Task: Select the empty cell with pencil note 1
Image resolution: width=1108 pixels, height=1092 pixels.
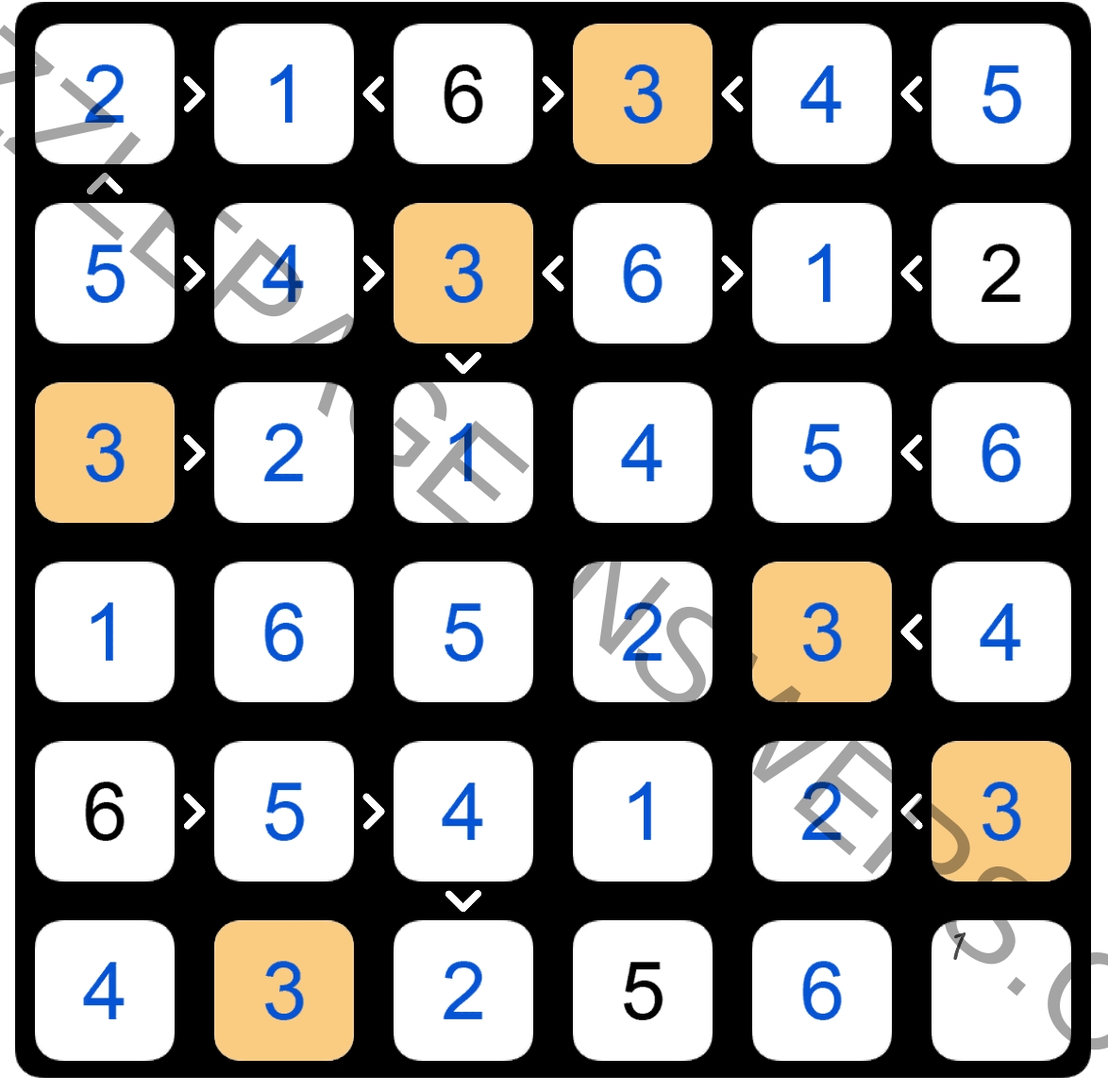Action: (x=1000, y=989)
